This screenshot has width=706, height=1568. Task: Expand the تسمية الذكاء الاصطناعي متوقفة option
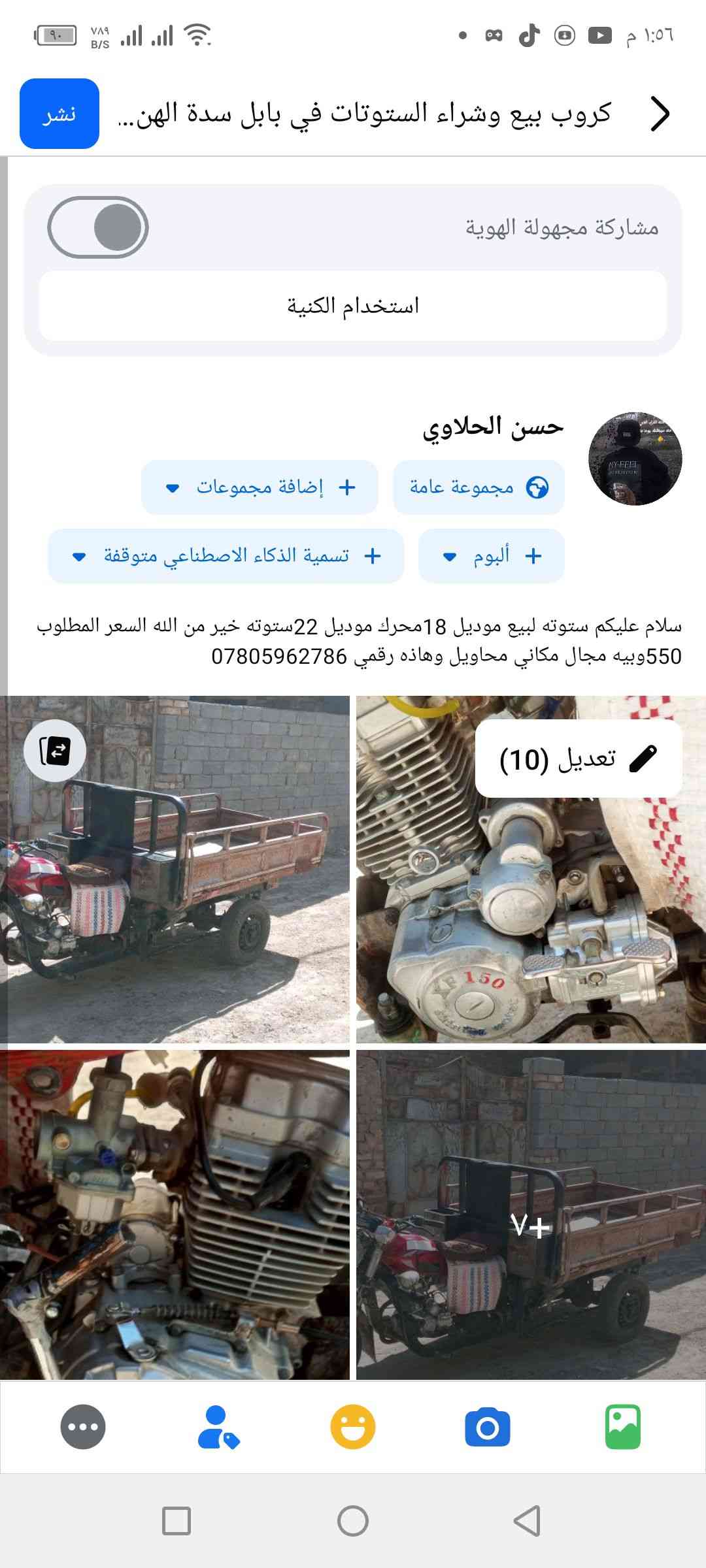tap(226, 556)
